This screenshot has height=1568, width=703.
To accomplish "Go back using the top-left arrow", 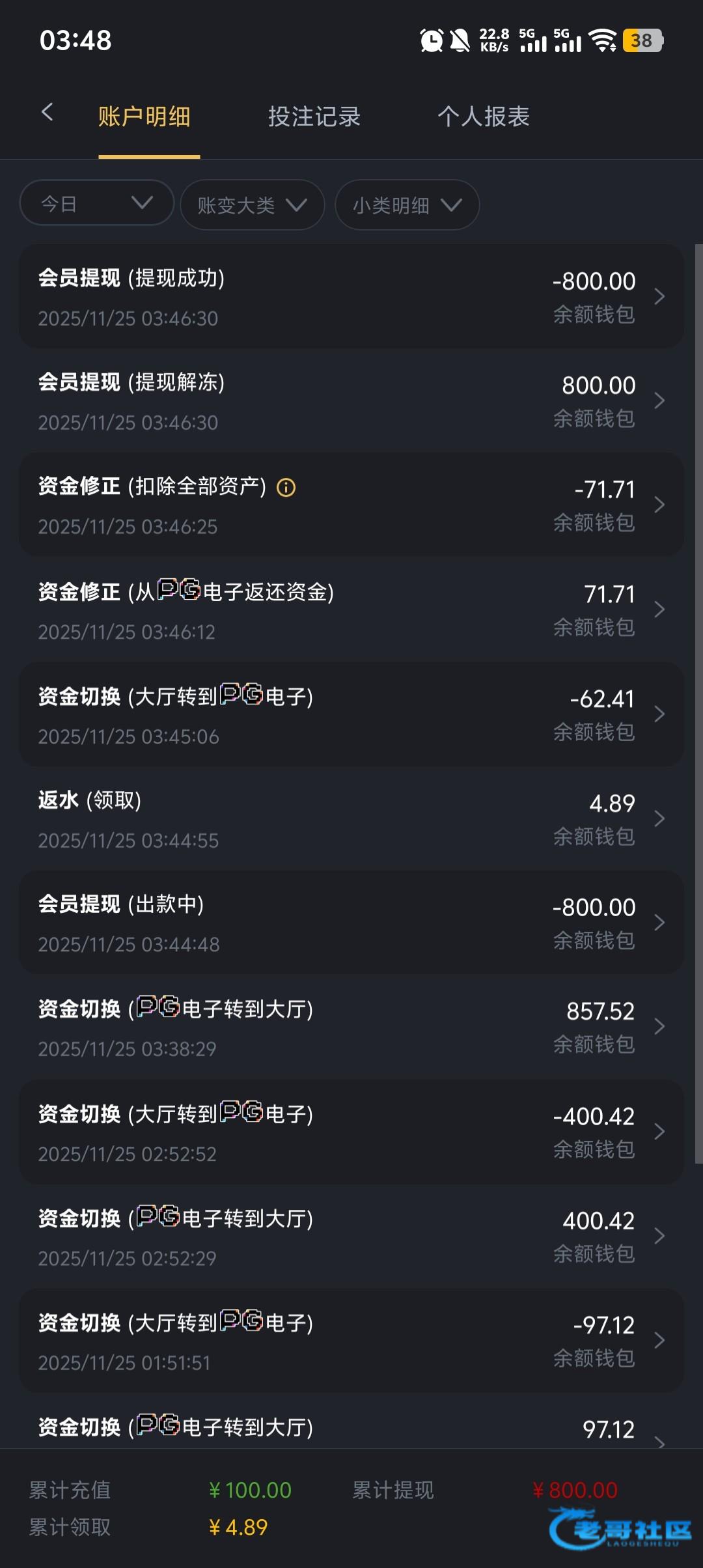I will 47,113.
